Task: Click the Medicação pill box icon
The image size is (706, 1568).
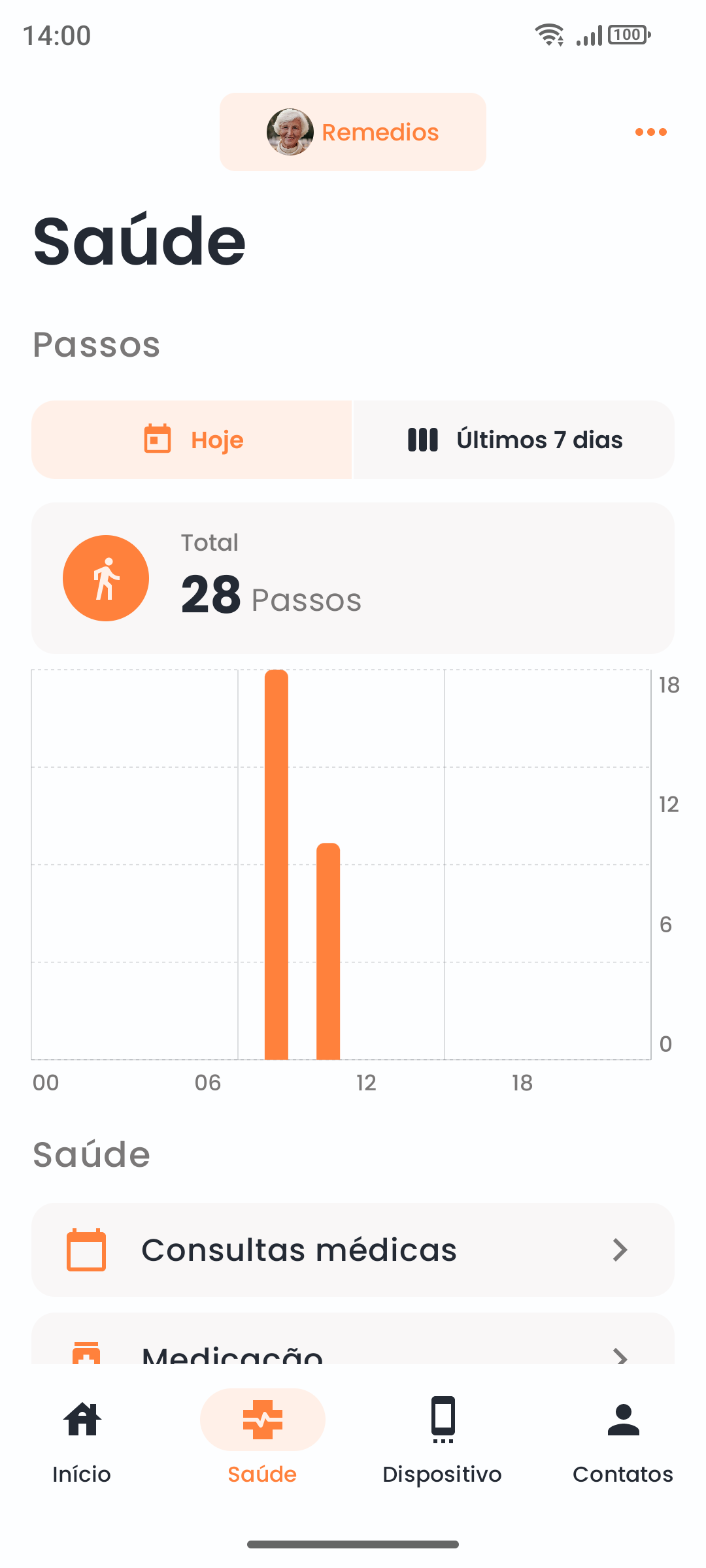Action: [x=87, y=1354]
